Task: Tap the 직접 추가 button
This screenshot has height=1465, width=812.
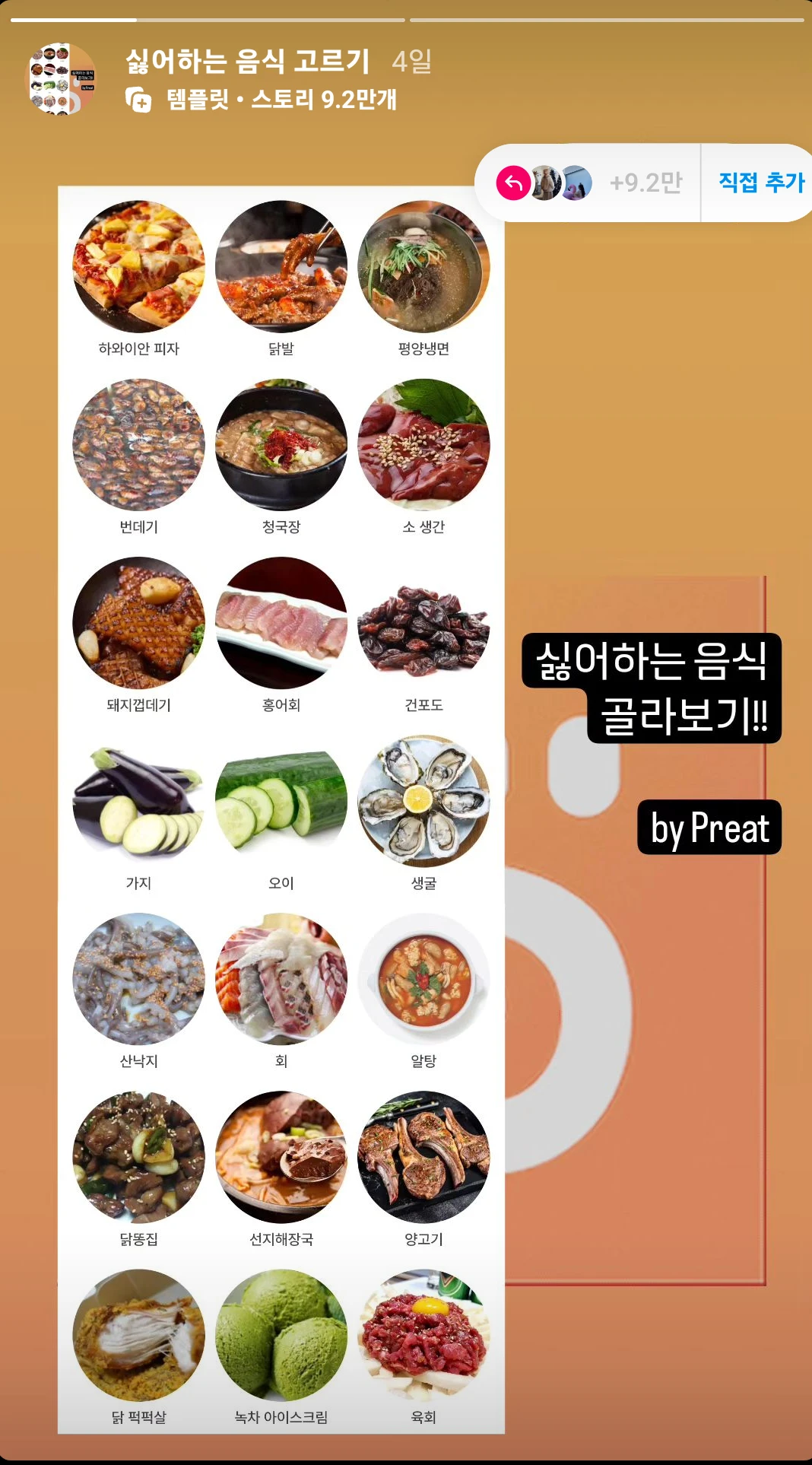Action: 759,181
